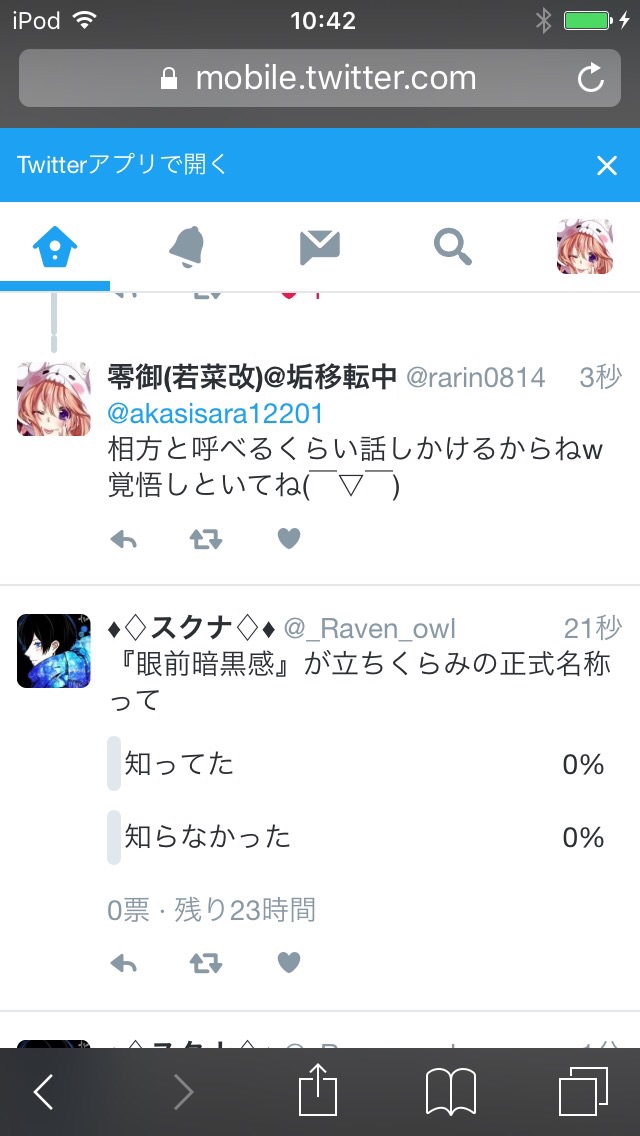The width and height of the screenshot is (640, 1136).
Task: Switch to the home timeline tab
Action: pos(54,246)
